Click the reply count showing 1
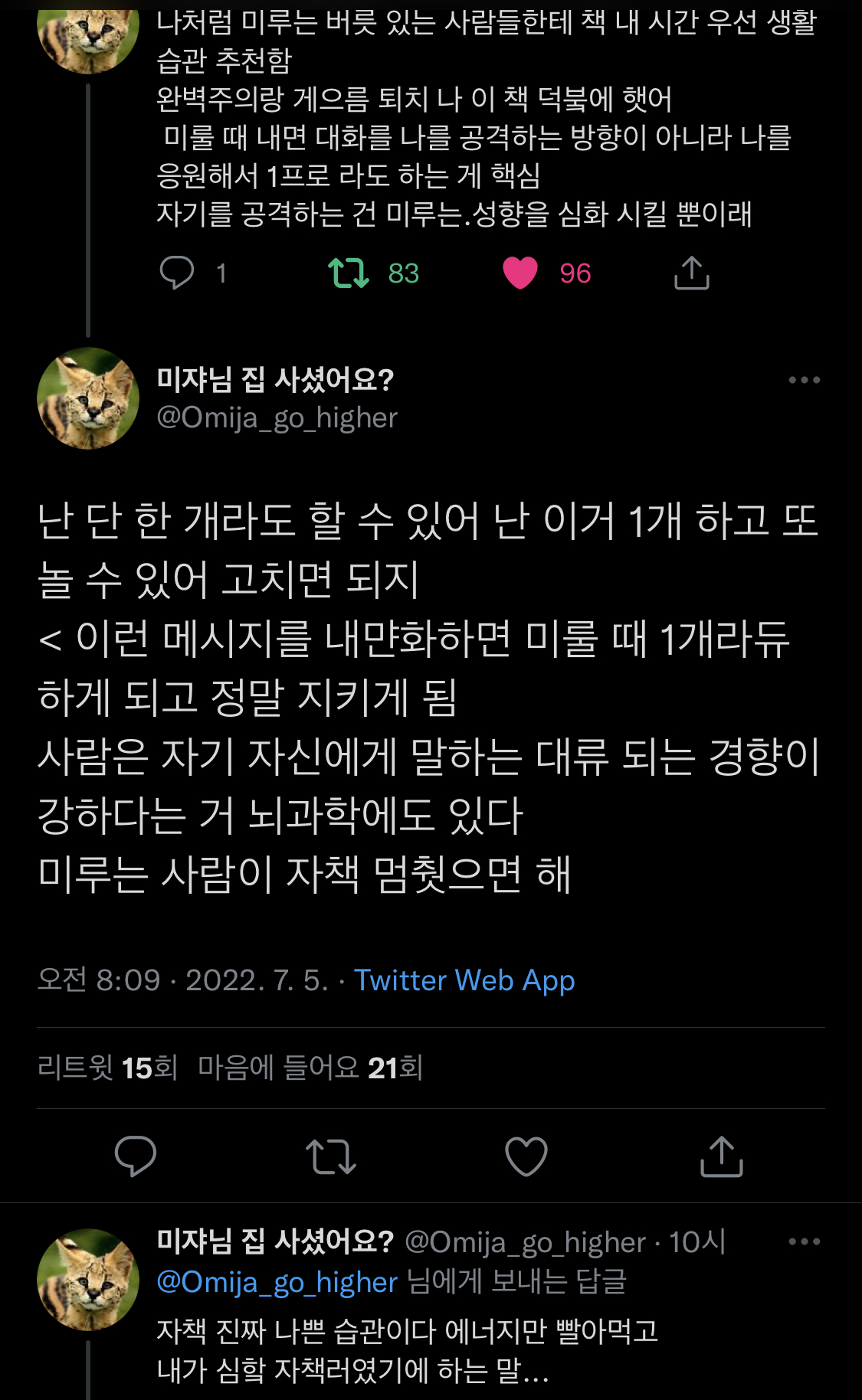The width and height of the screenshot is (862, 1400). coord(221,273)
